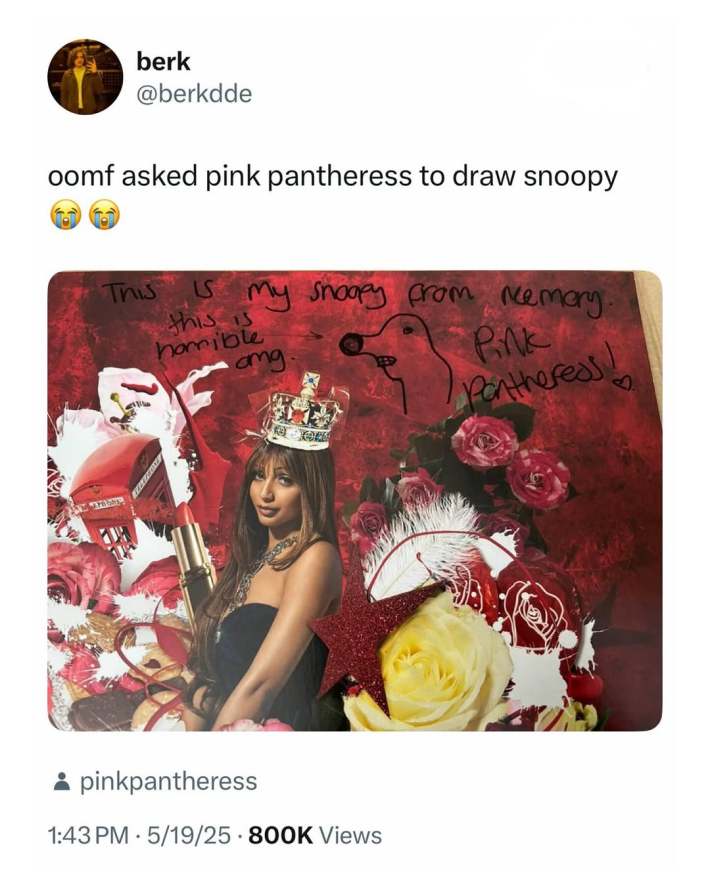Enlarge the Snoopy drawing photo in the post

[354, 500]
